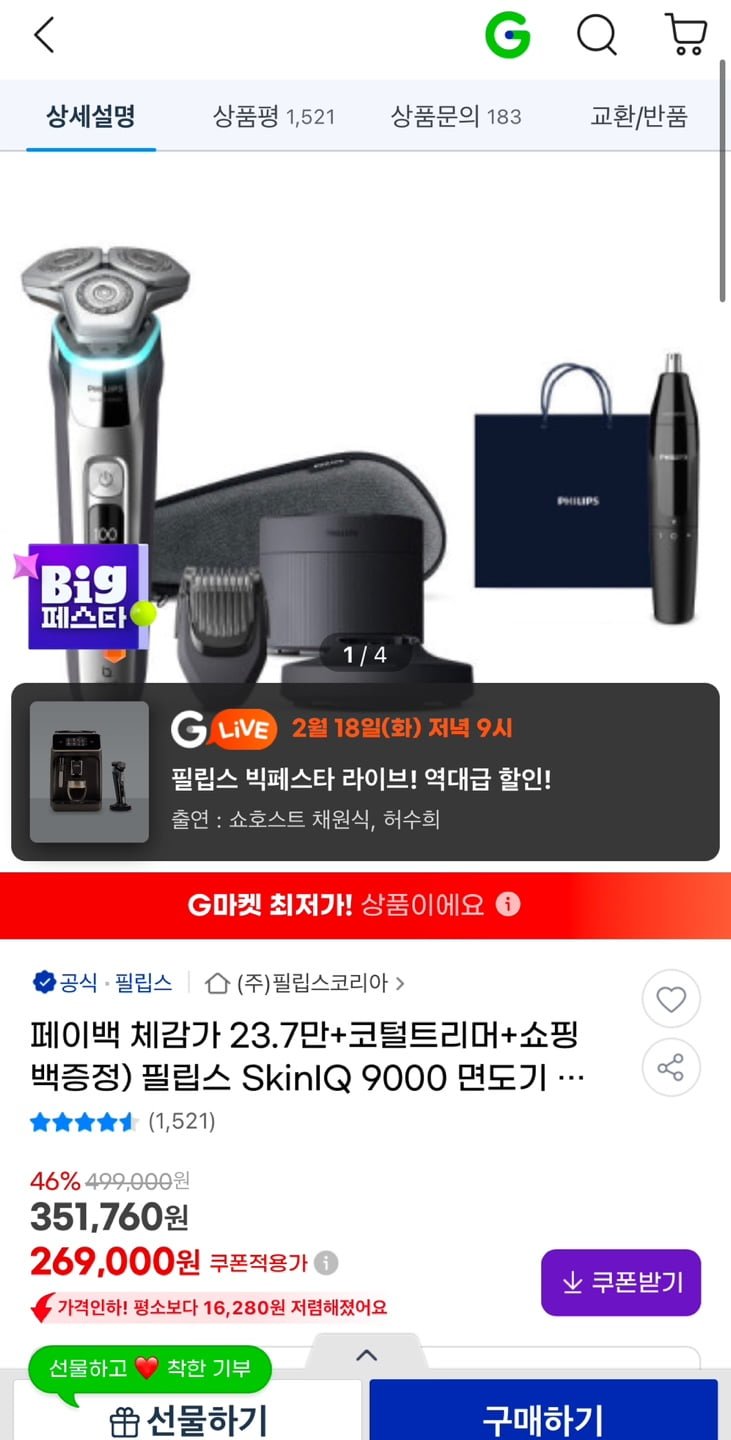The height and width of the screenshot is (1440, 731).
Task: Send as a gift with 선물하기
Action: coord(188,1418)
